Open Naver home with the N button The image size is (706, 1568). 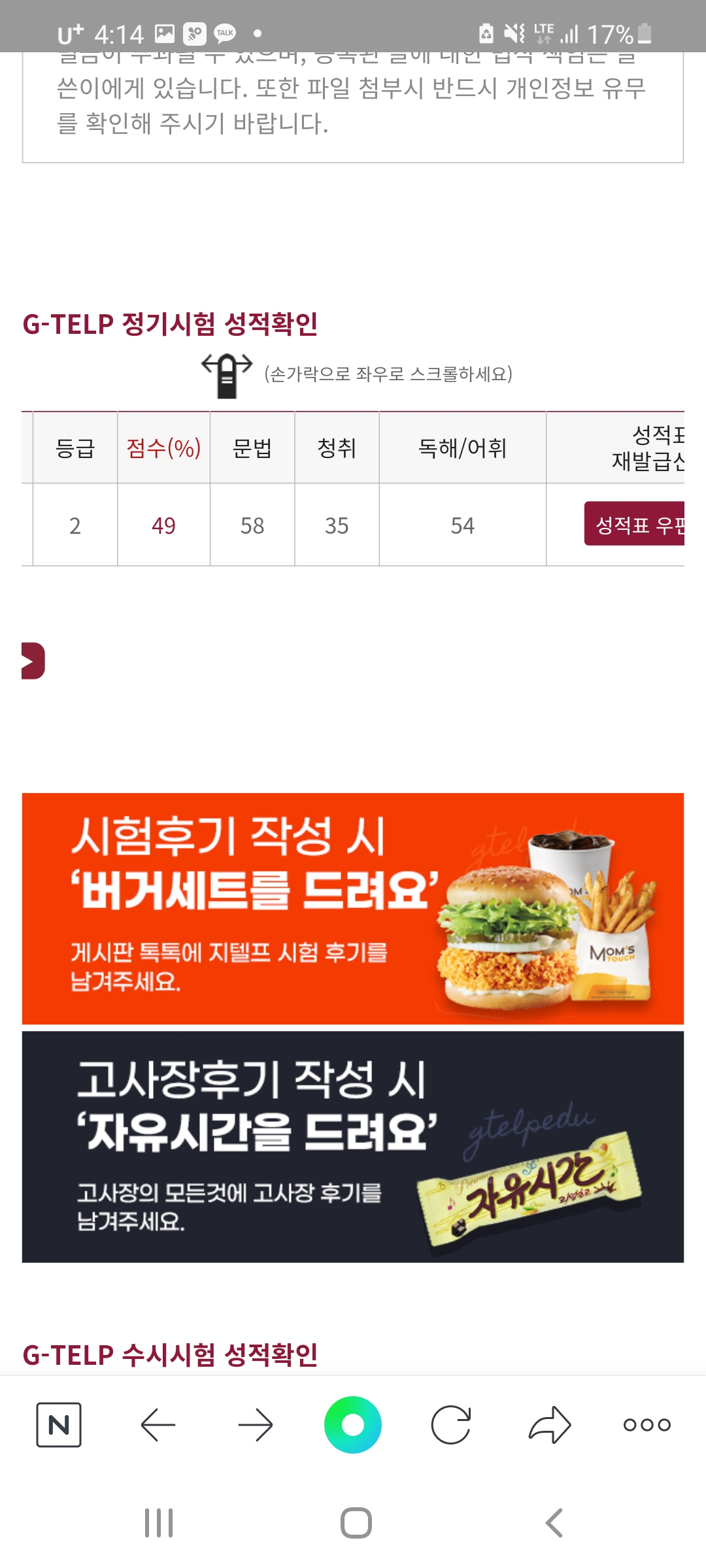pos(59,1424)
